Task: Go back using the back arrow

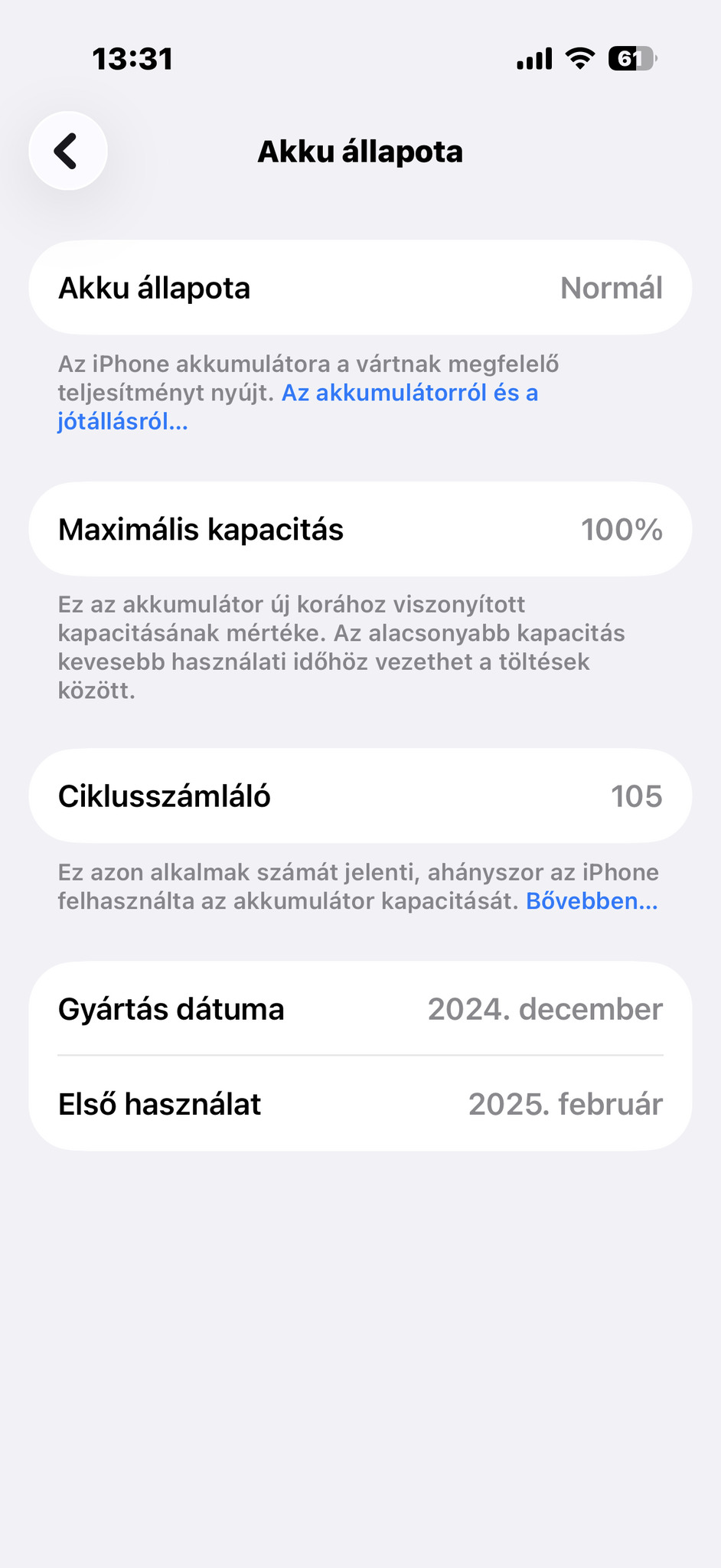Action: (x=68, y=151)
